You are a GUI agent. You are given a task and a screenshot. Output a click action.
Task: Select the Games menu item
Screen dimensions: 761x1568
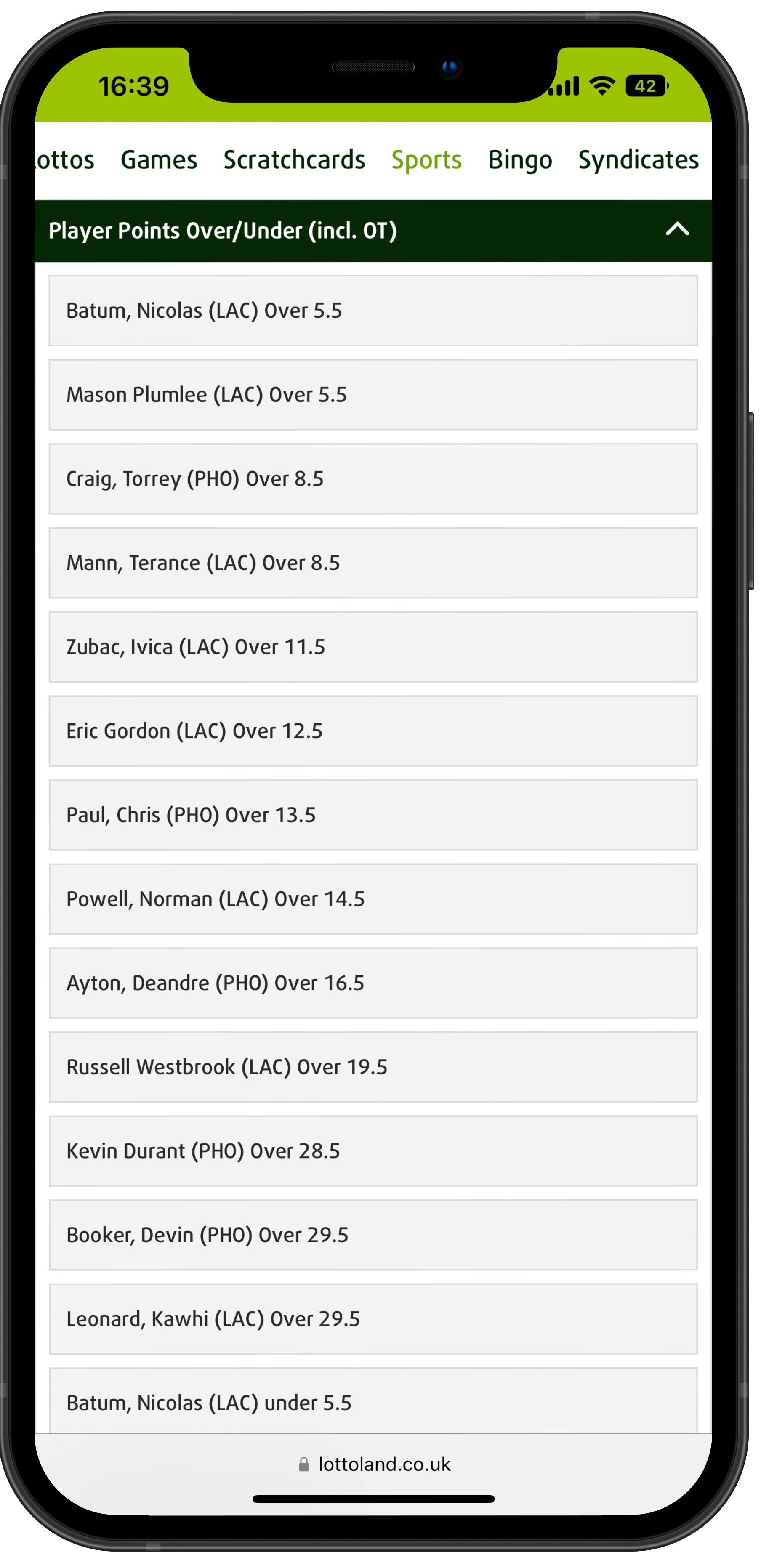pos(158,159)
